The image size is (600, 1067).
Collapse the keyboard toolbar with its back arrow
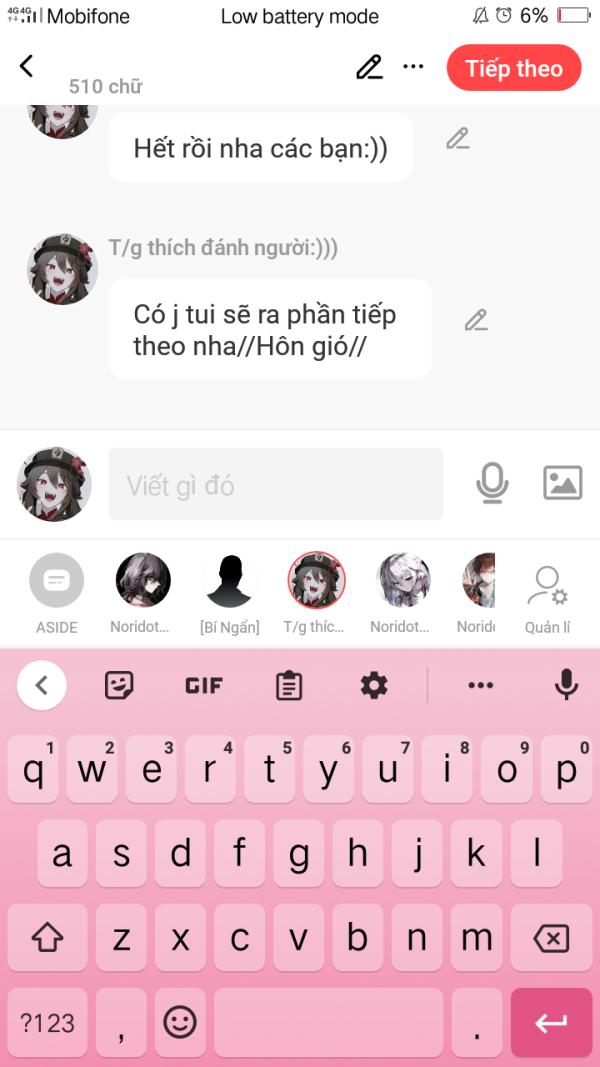(x=41, y=685)
